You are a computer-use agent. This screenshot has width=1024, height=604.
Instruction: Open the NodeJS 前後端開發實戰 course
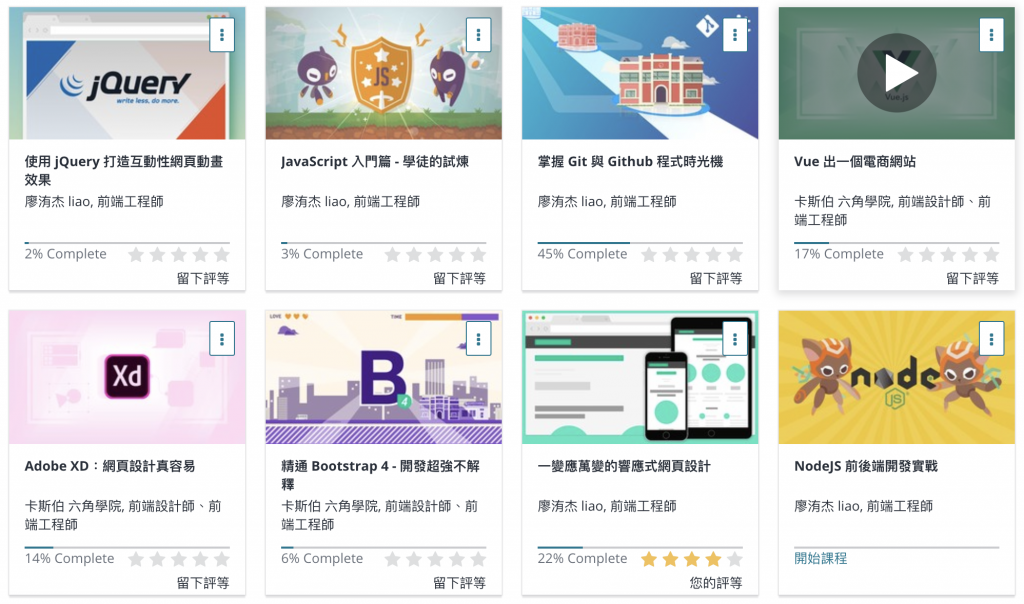click(866, 466)
